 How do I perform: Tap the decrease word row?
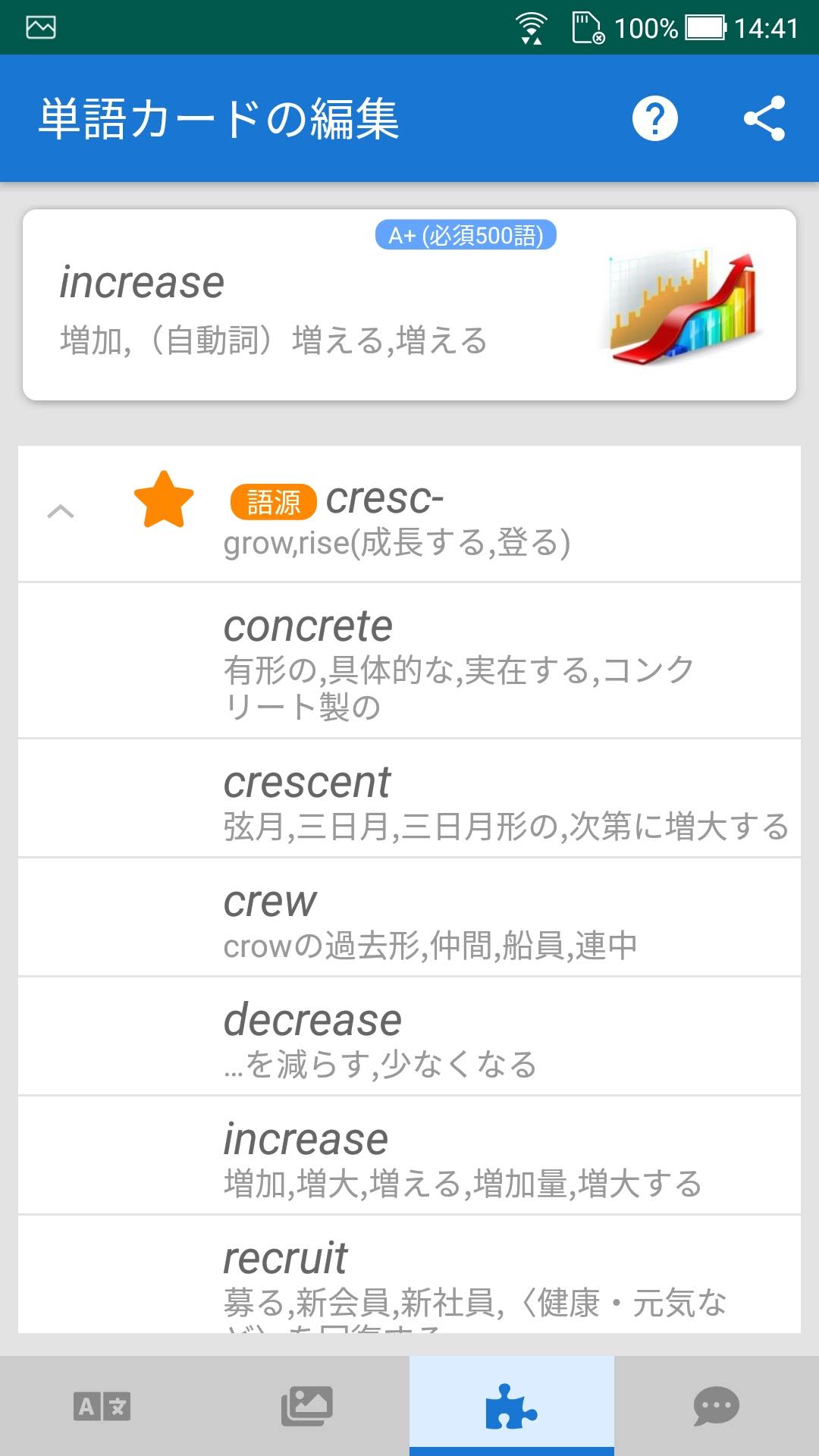(x=409, y=1037)
